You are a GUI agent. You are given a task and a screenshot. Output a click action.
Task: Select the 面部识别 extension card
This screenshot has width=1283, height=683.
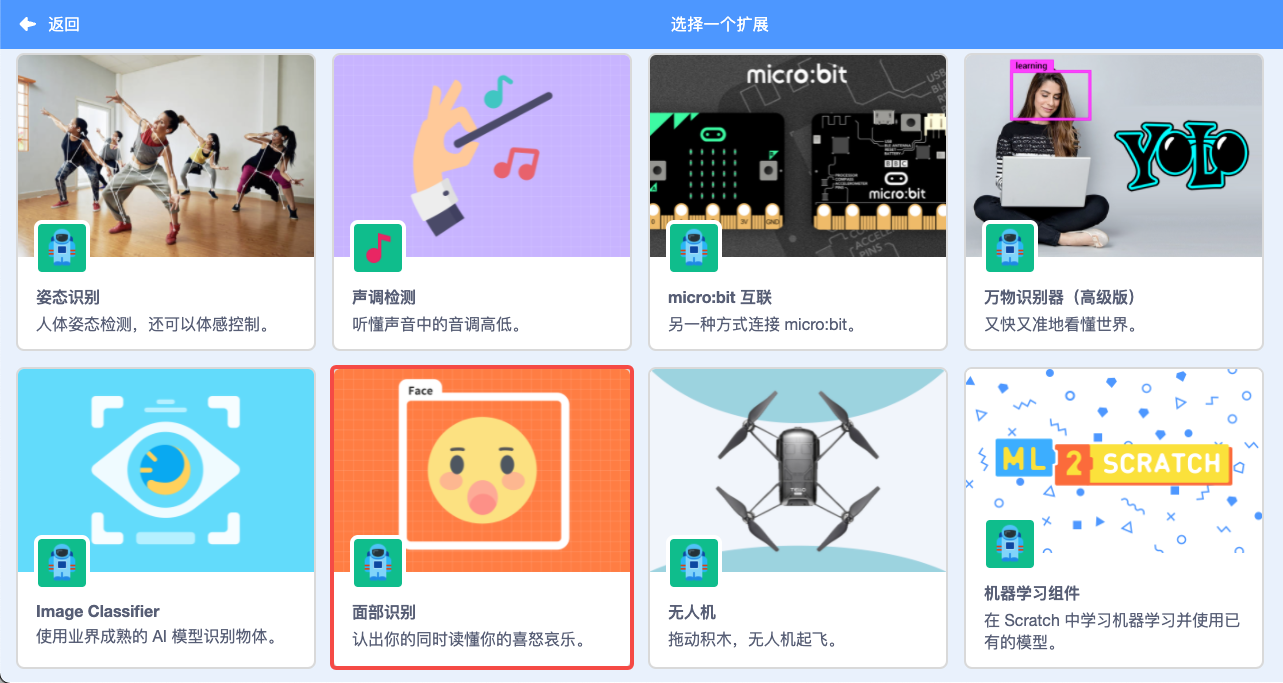(x=481, y=516)
